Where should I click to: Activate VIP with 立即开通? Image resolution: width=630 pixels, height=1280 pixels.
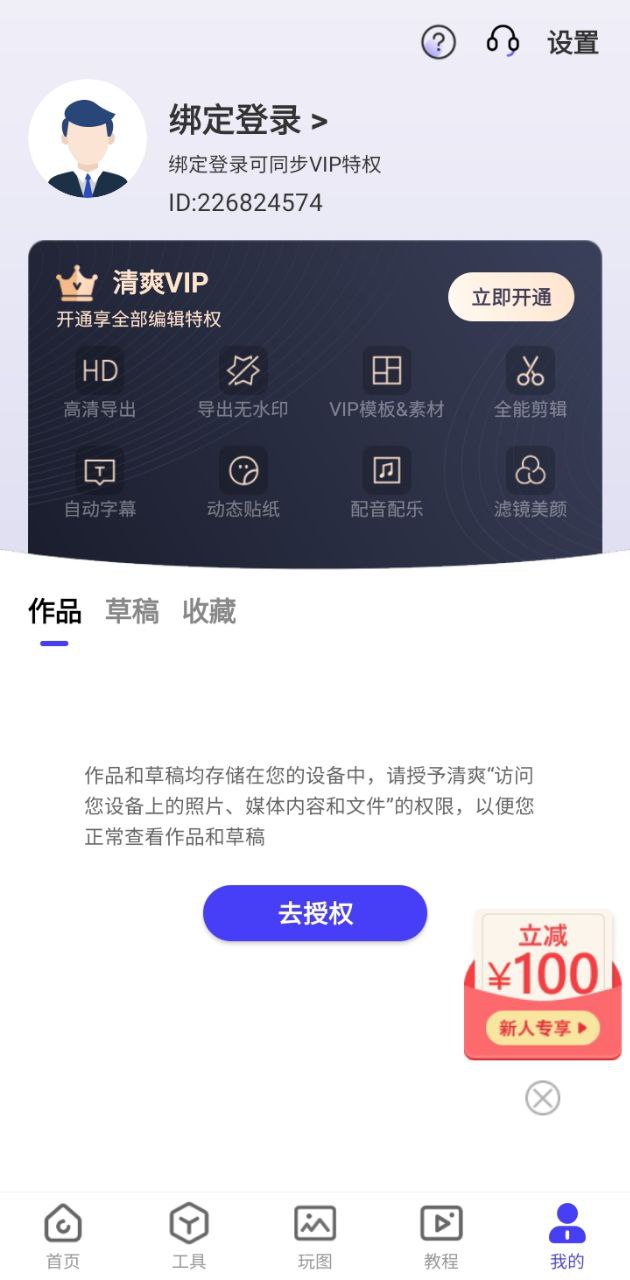[511, 297]
